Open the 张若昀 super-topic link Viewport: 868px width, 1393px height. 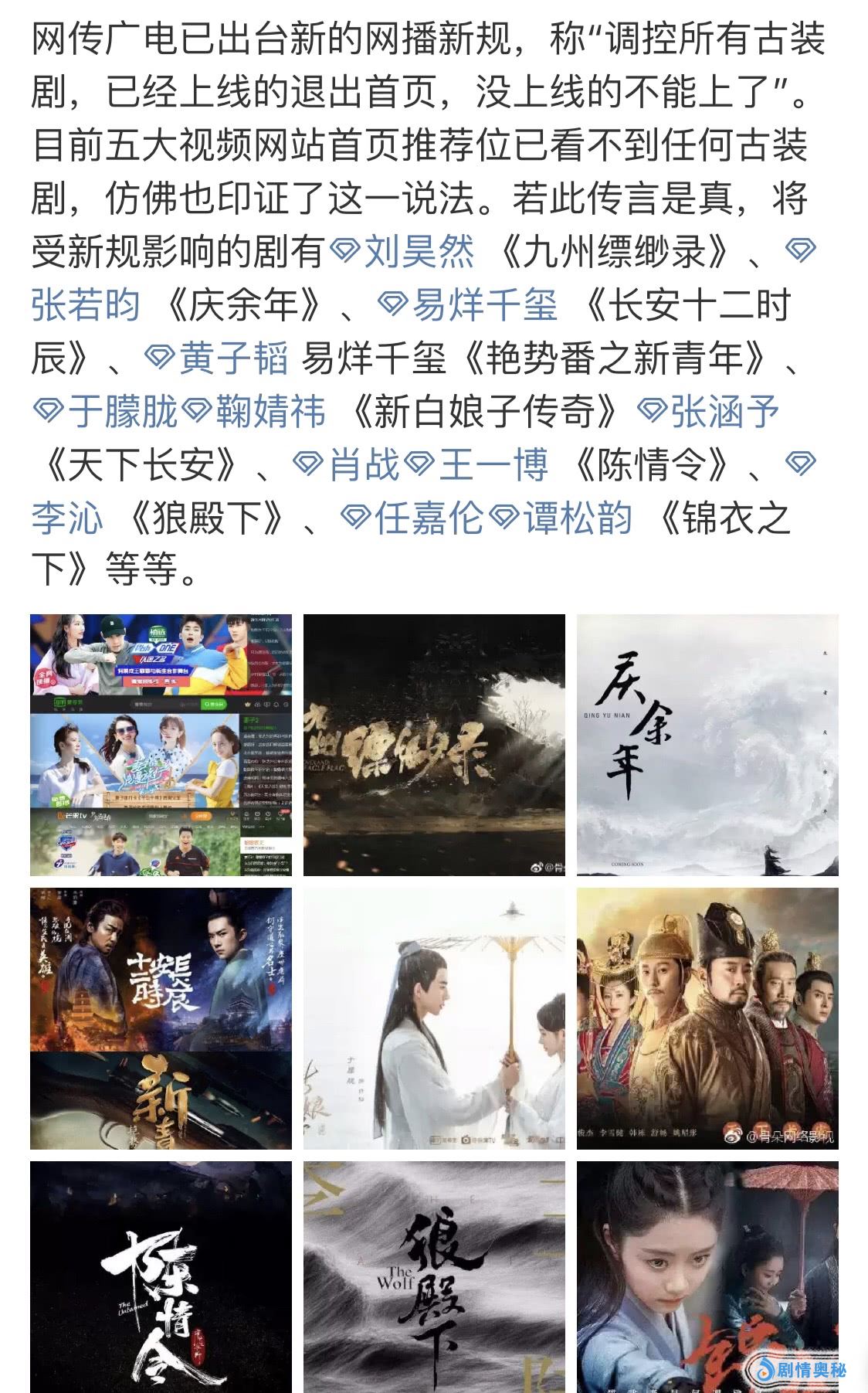coord(86,304)
